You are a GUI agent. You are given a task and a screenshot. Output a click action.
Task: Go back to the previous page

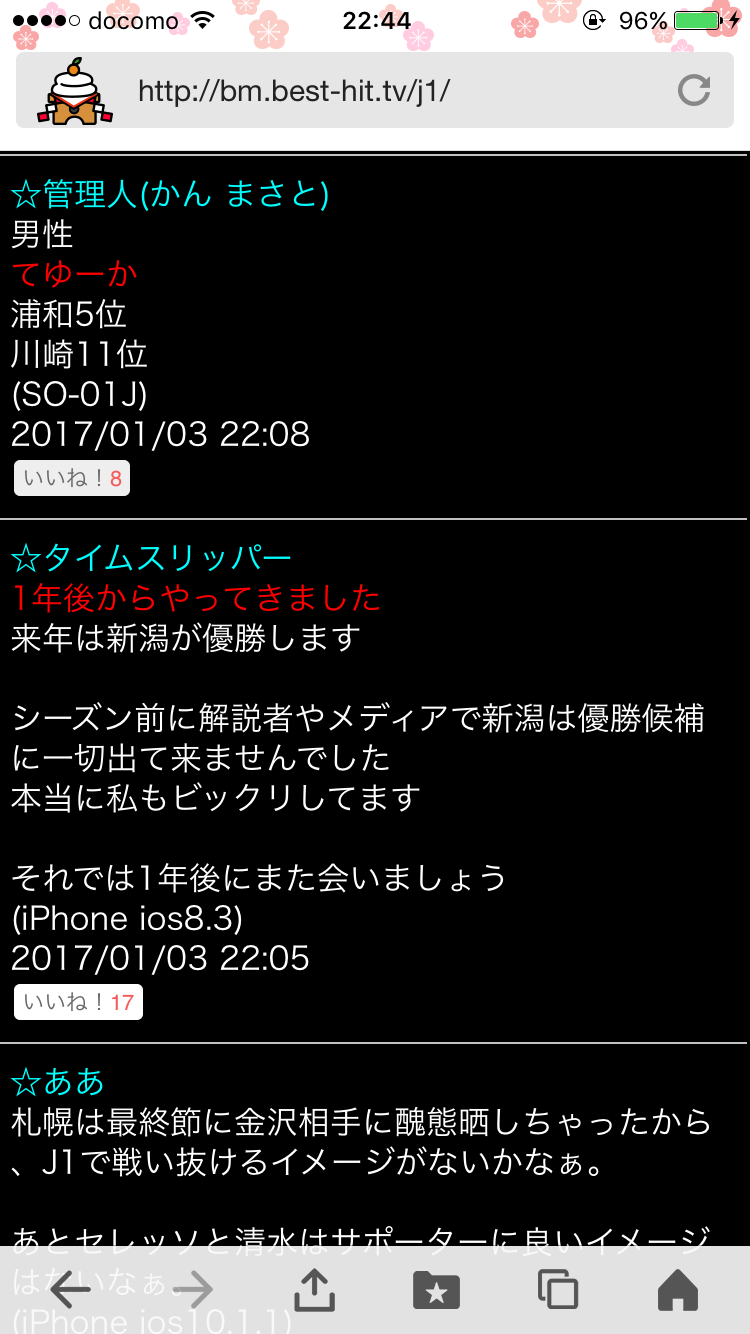(70, 1290)
